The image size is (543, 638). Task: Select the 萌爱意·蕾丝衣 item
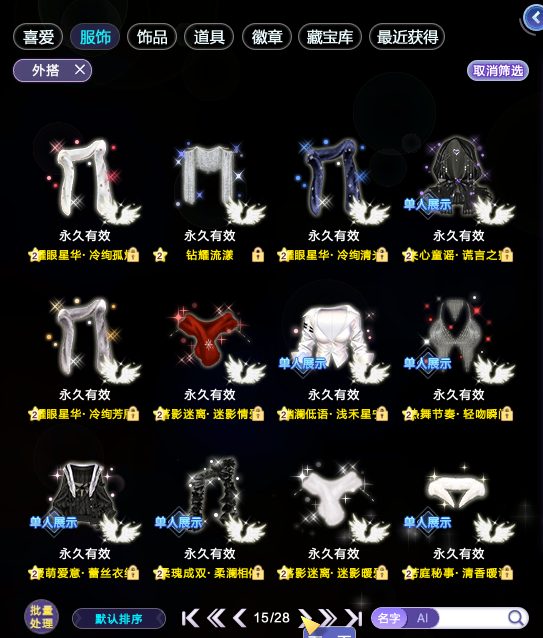click(84, 517)
